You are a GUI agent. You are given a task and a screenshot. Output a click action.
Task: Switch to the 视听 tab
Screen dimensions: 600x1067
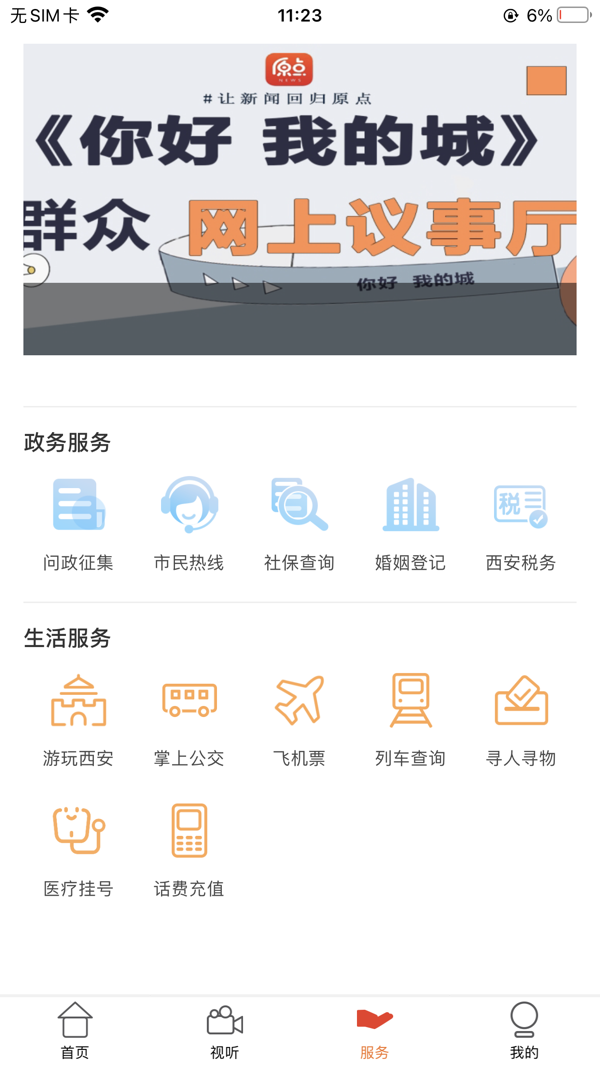(225, 1031)
